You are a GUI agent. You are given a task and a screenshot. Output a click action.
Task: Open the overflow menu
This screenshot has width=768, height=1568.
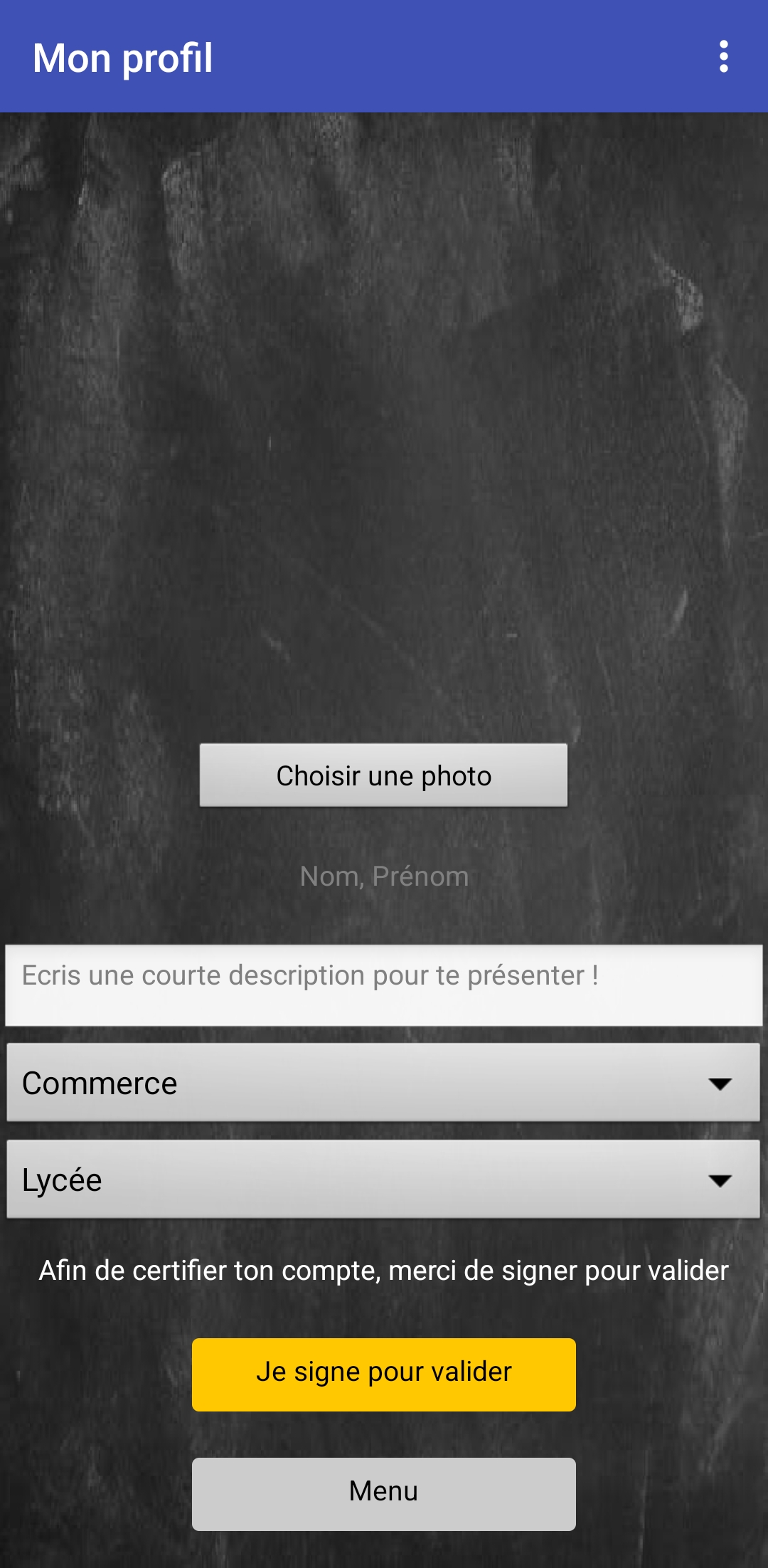tap(723, 56)
